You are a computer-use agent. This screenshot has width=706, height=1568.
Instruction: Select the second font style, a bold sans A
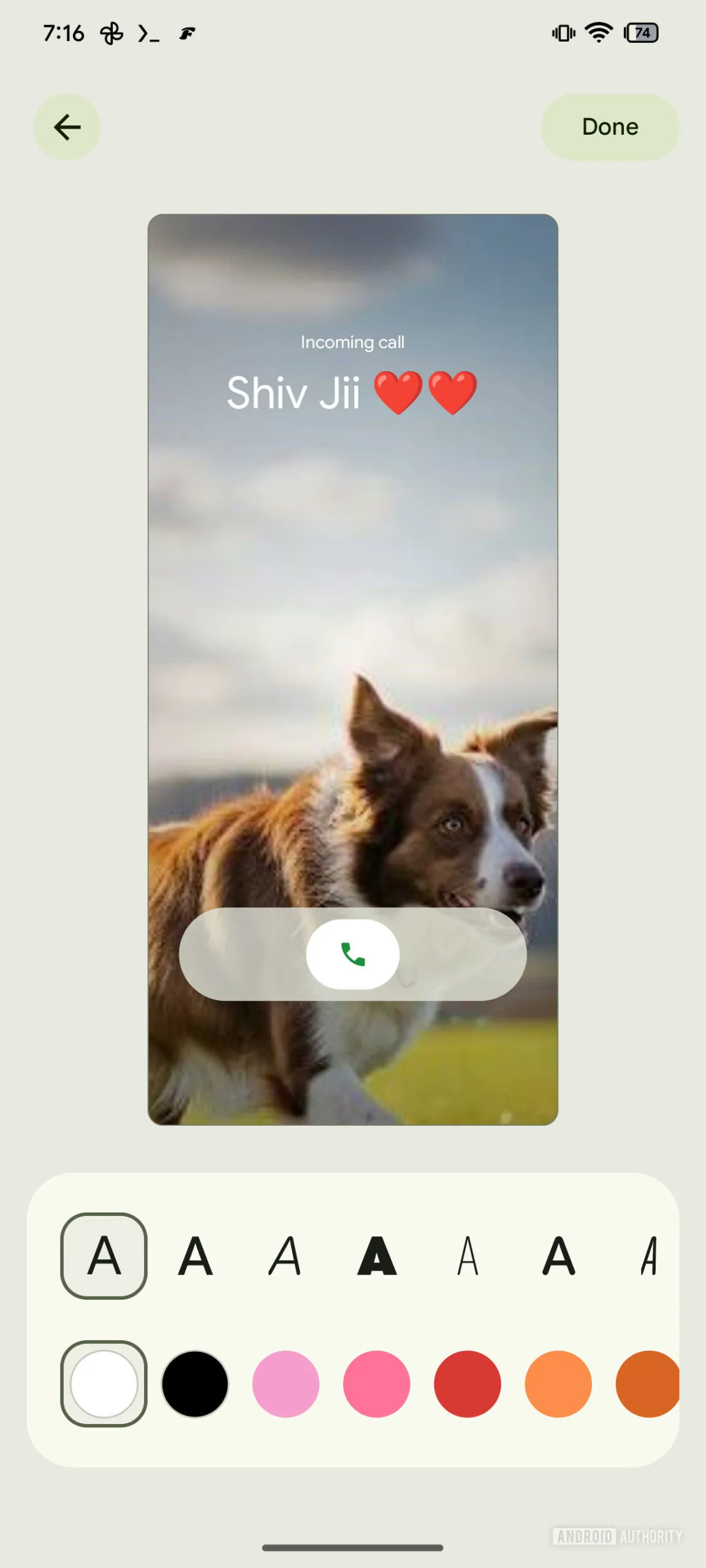[195, 1256]
